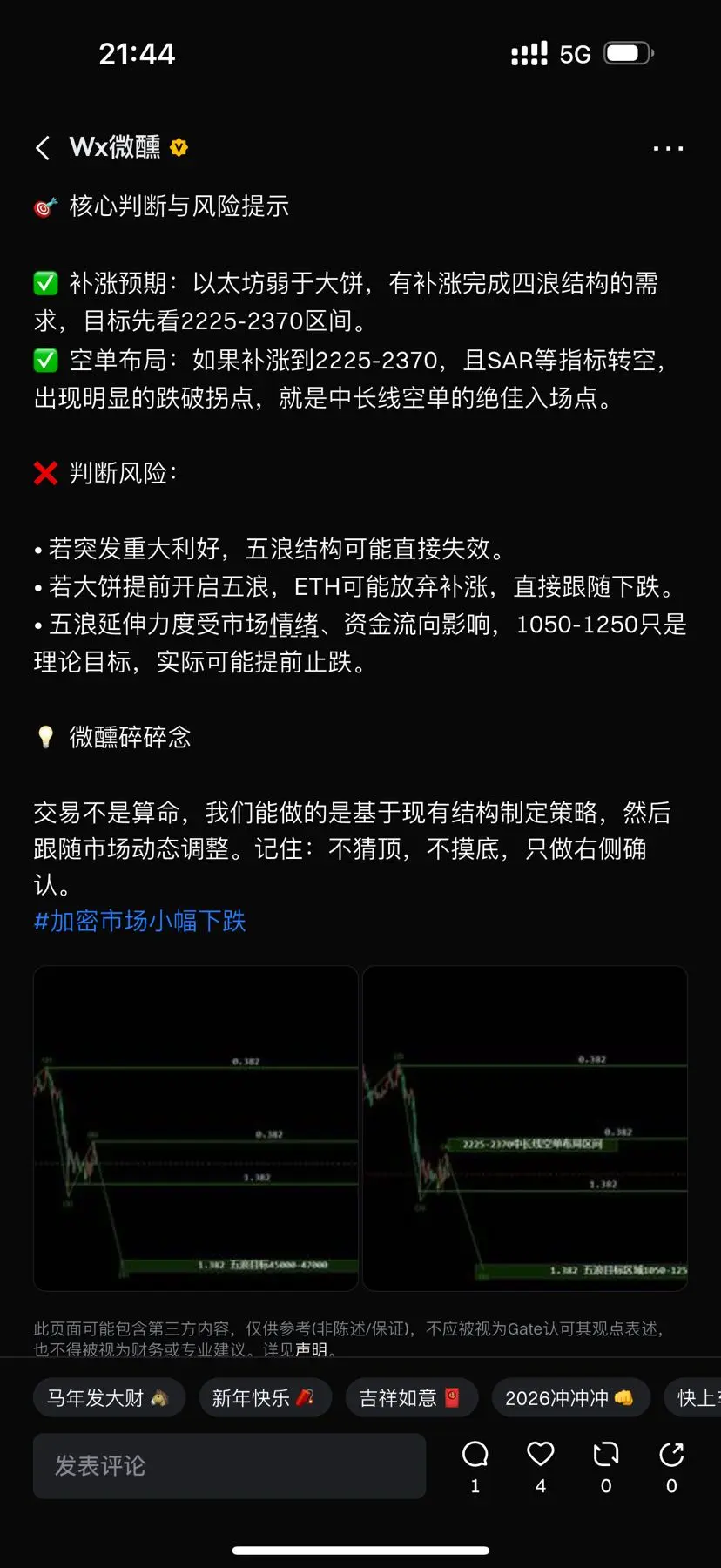
Task: Tap the verified badge beside Wx微醺
Action: [x=179, y=148]
